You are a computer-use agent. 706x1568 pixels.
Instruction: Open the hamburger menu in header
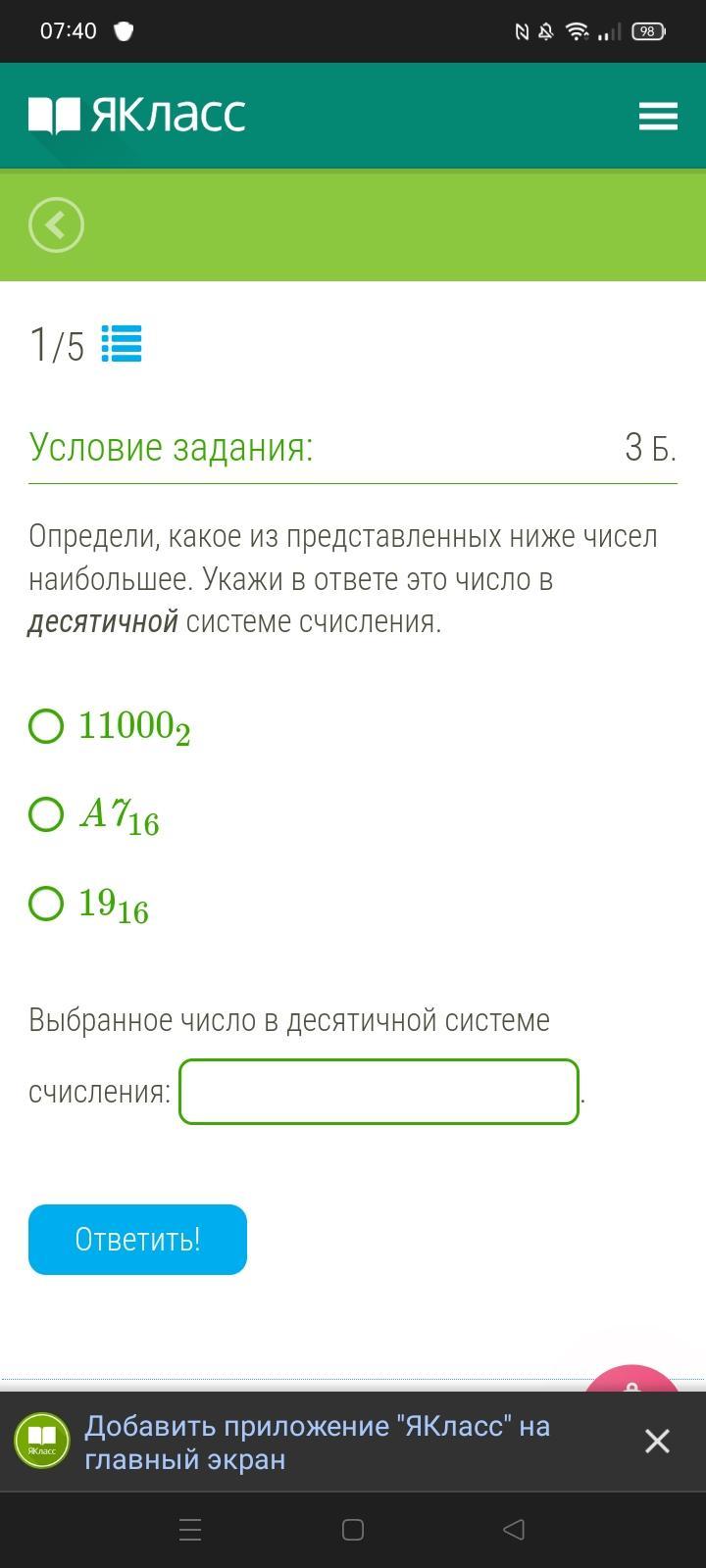[x=658, y=116]
